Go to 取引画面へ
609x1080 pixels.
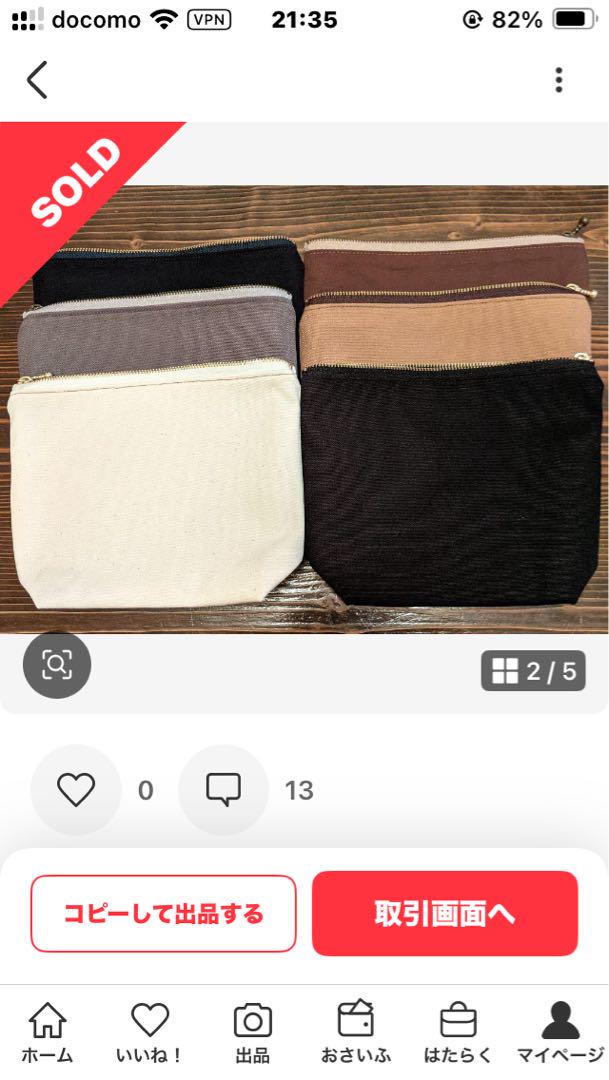pyautogui.click(x=445, y=914)
